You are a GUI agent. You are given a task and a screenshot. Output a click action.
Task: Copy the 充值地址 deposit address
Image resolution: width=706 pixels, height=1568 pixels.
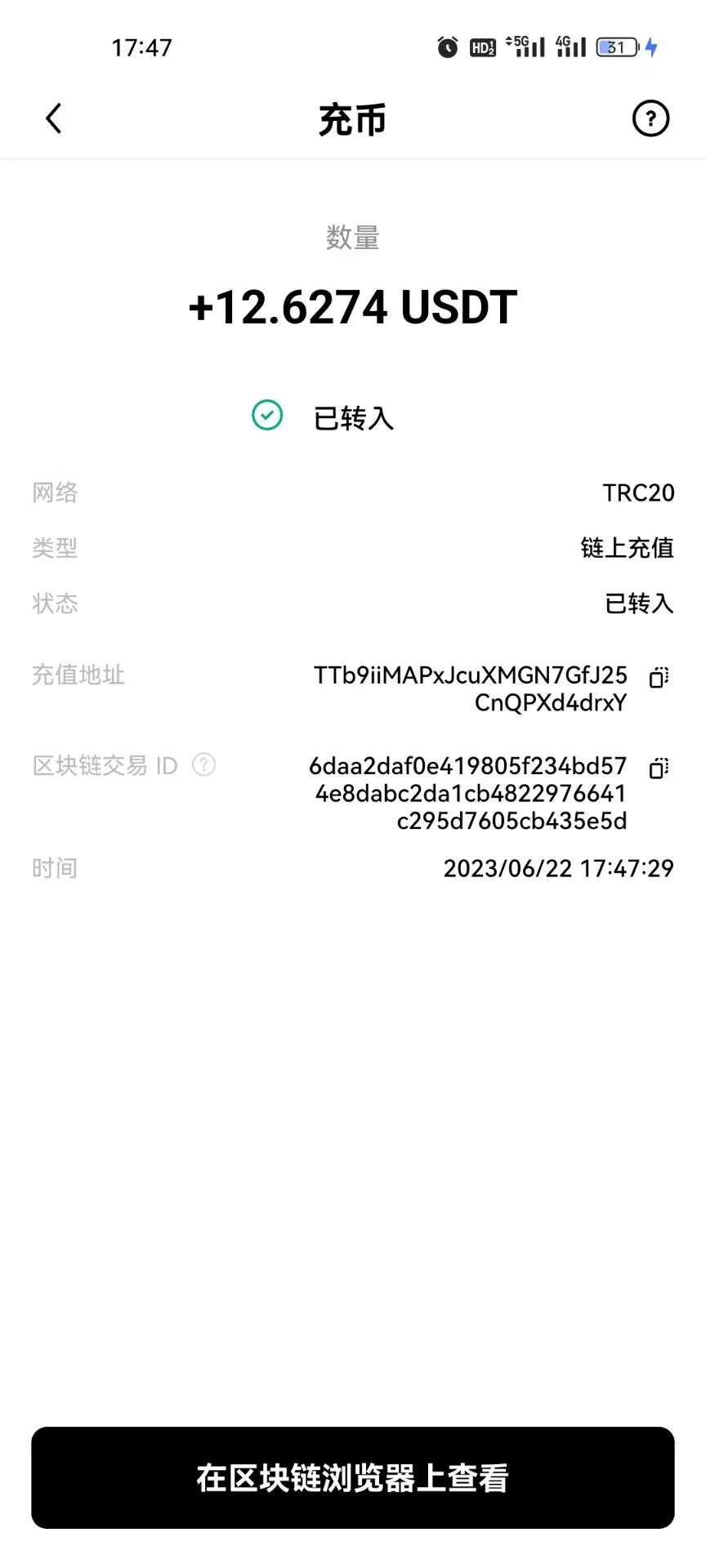pos(659,677)
